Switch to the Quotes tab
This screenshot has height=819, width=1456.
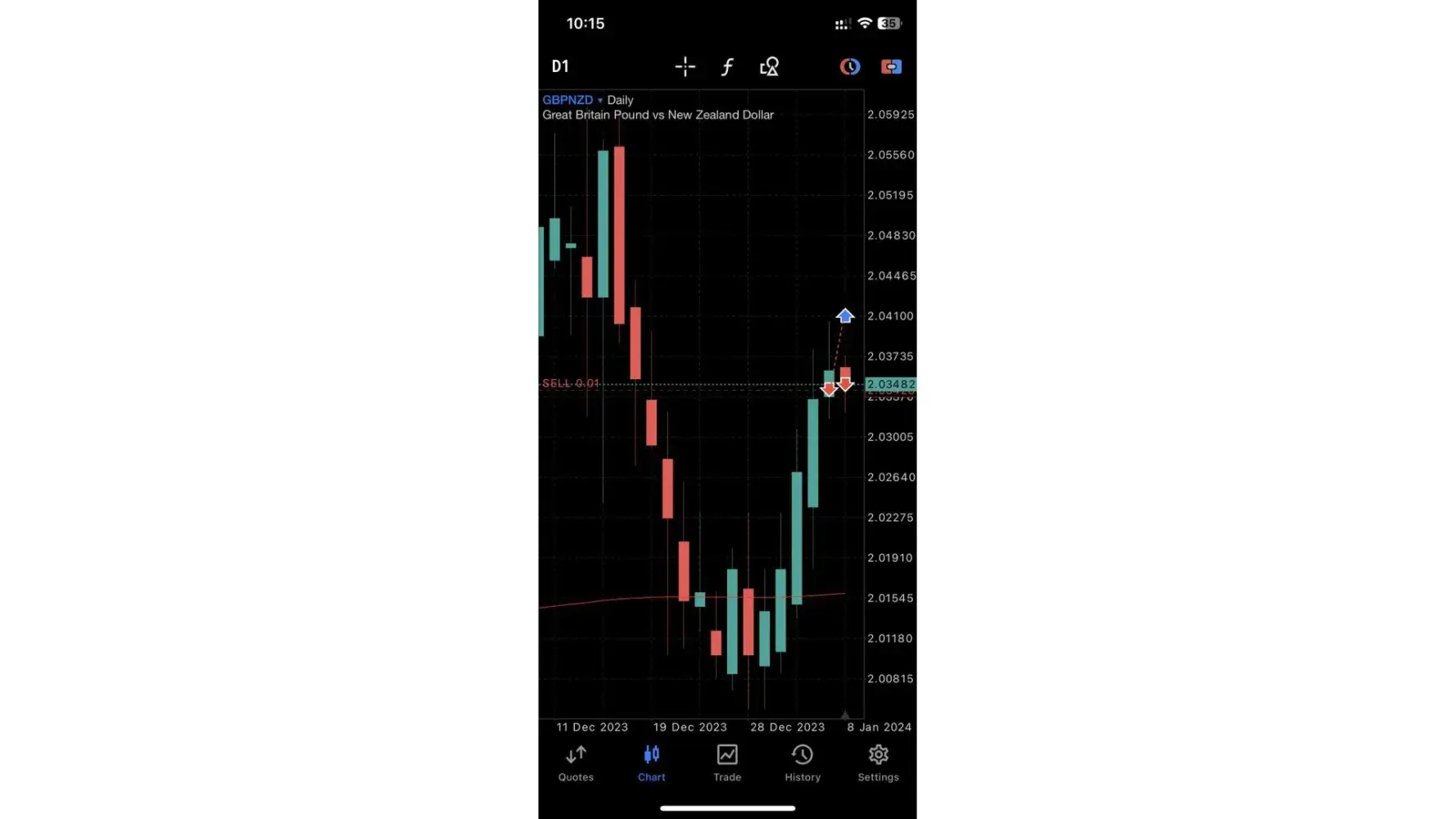576,763
